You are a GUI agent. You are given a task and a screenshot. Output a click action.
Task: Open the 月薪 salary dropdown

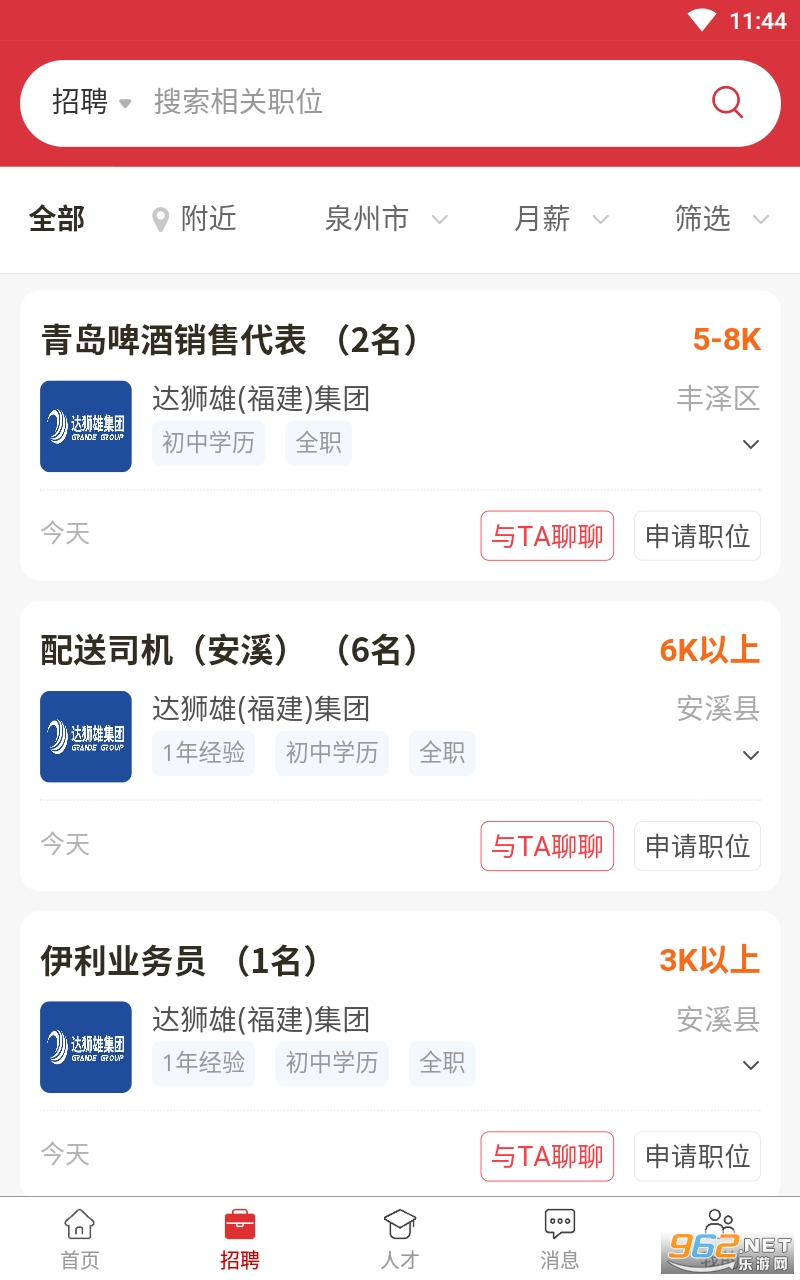[561, 219]
